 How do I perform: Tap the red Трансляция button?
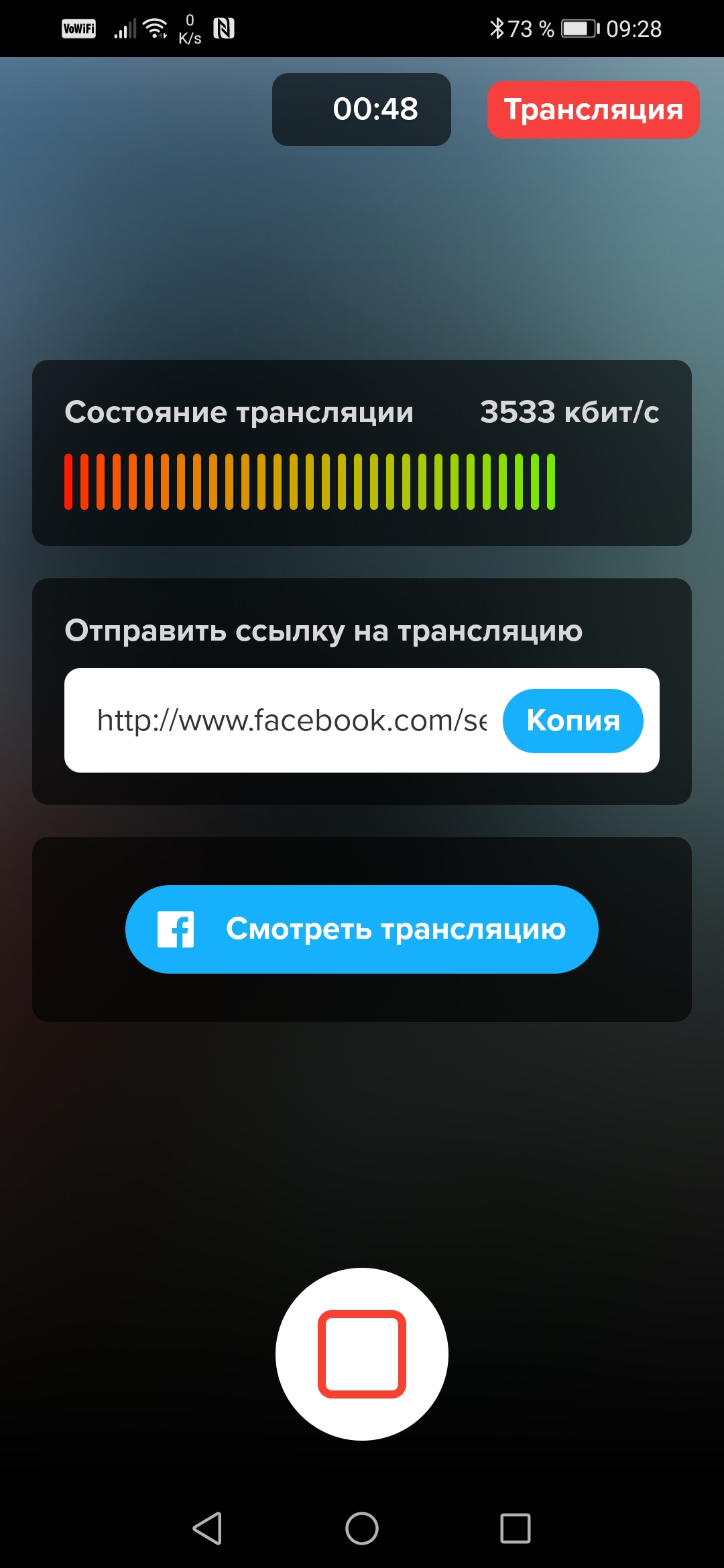(593, 110)
